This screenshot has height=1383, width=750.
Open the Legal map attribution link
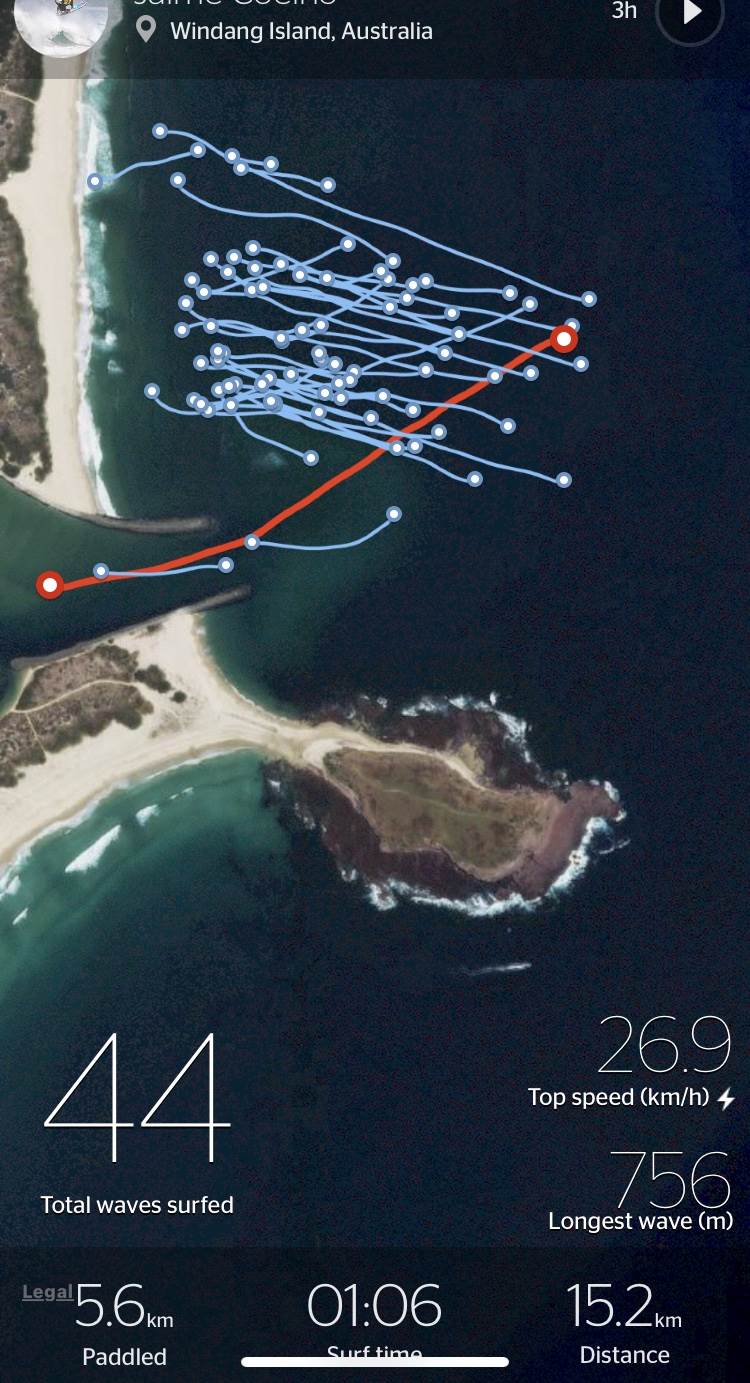[47, 1292]
